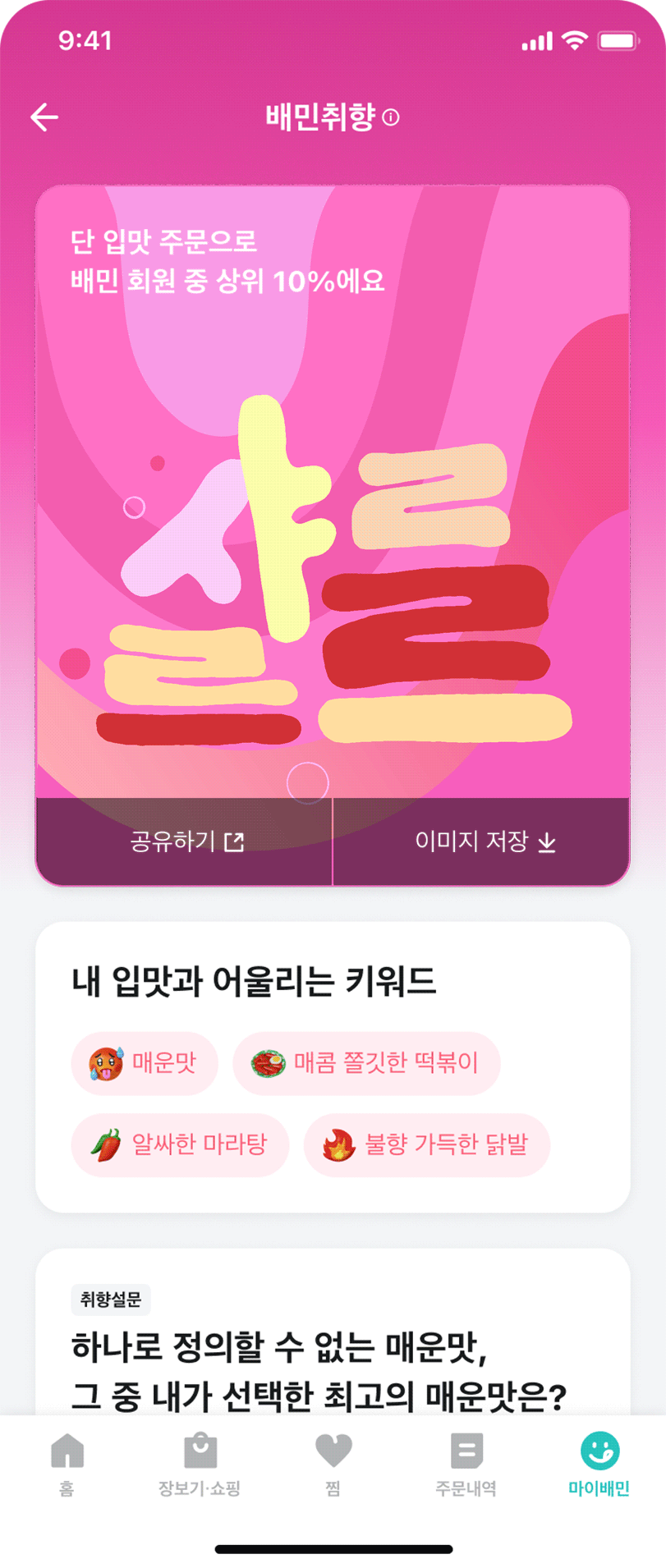This screenshot has width=666, height=1568.
Task: View the 주문내역 tab
Action: click(466, 1465)
